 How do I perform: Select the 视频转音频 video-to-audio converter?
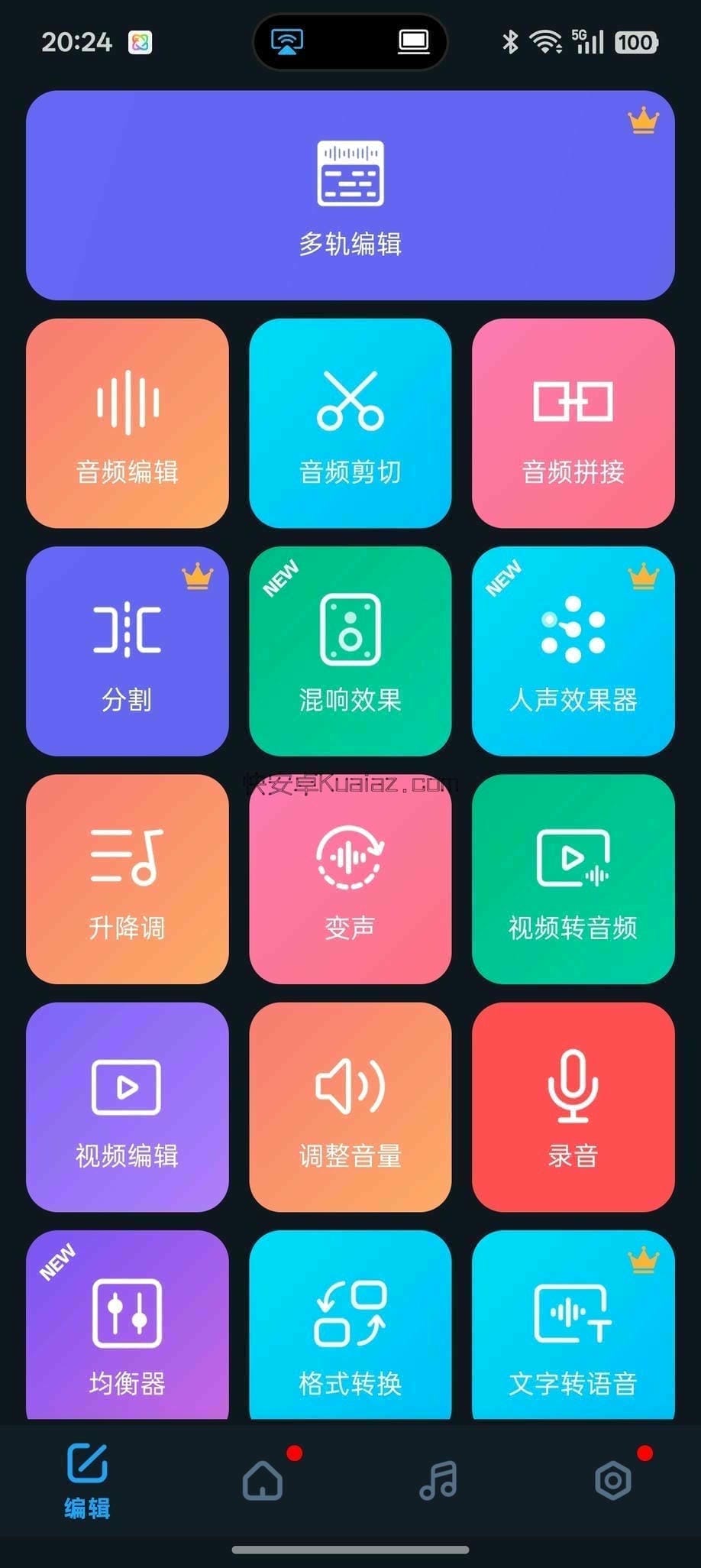coord(573,879)
